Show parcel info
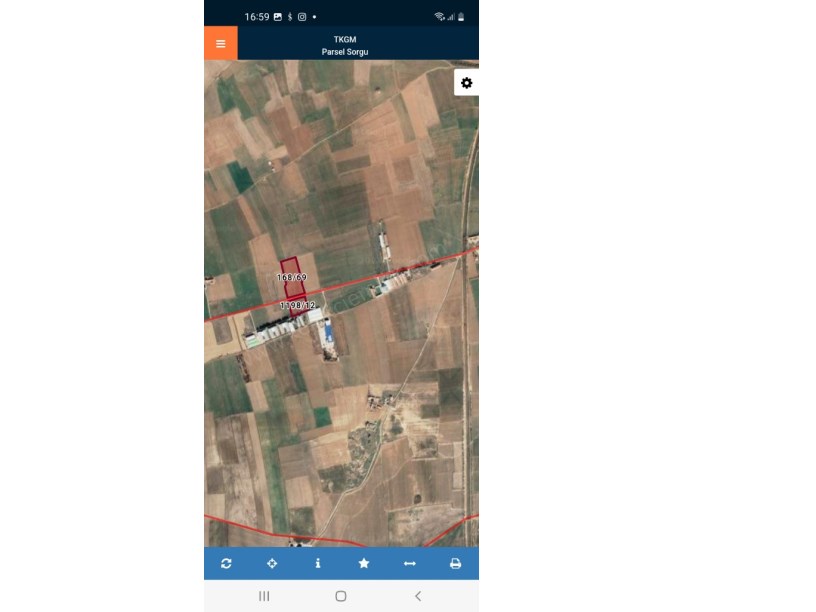 click(x=318, y=564)
